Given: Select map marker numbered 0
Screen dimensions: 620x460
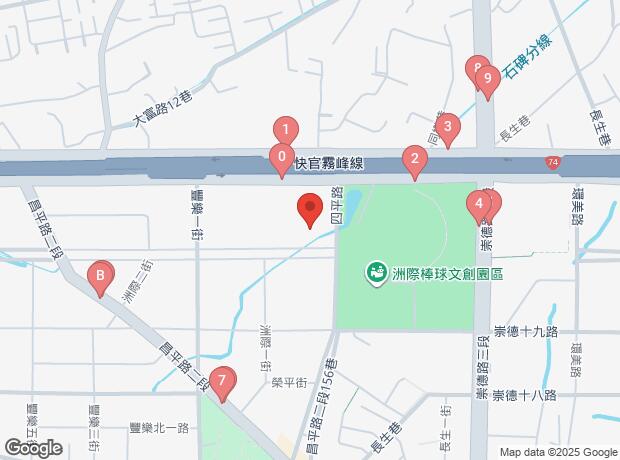Looking at the screenshot, I should [x=282, y=157].
